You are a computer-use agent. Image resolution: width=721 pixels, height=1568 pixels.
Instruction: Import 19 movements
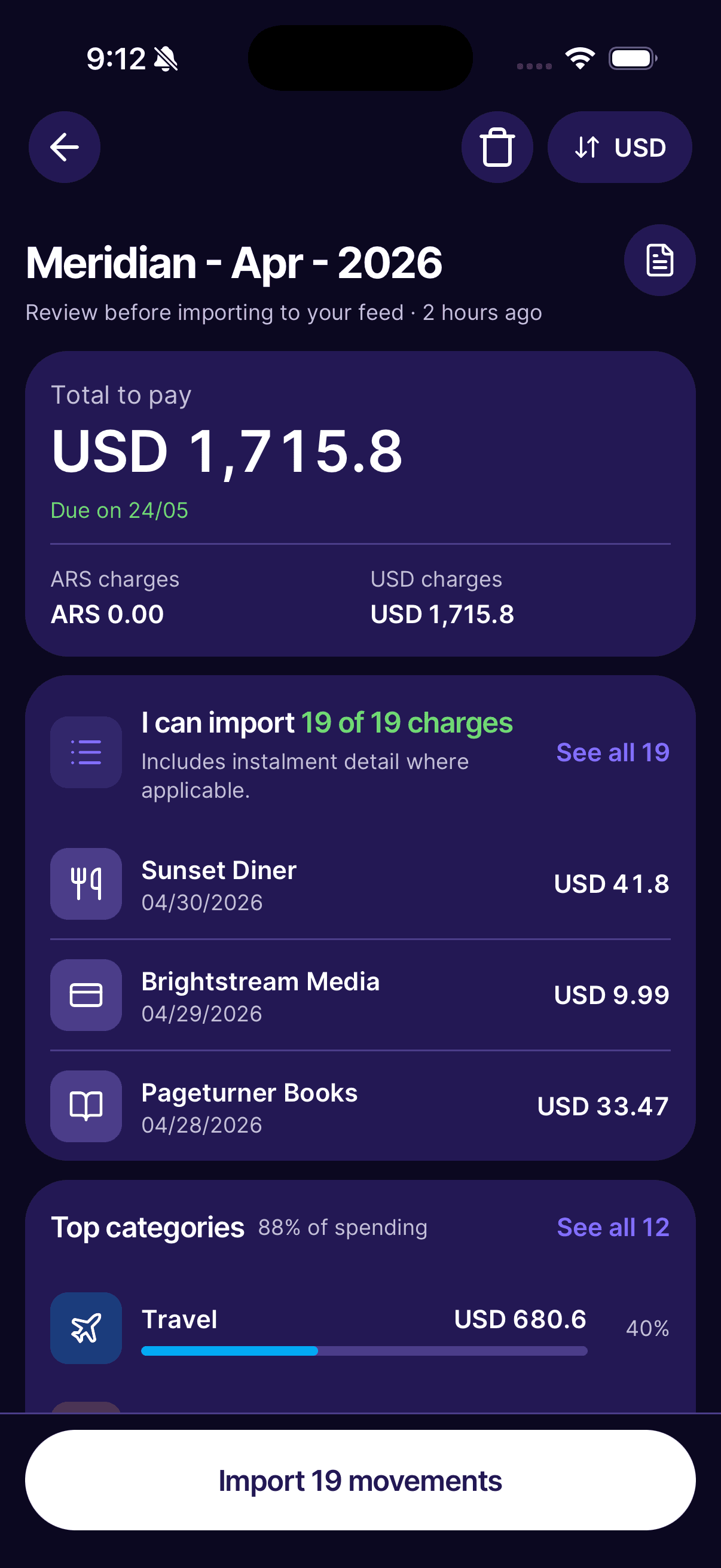click(360, 1480)
